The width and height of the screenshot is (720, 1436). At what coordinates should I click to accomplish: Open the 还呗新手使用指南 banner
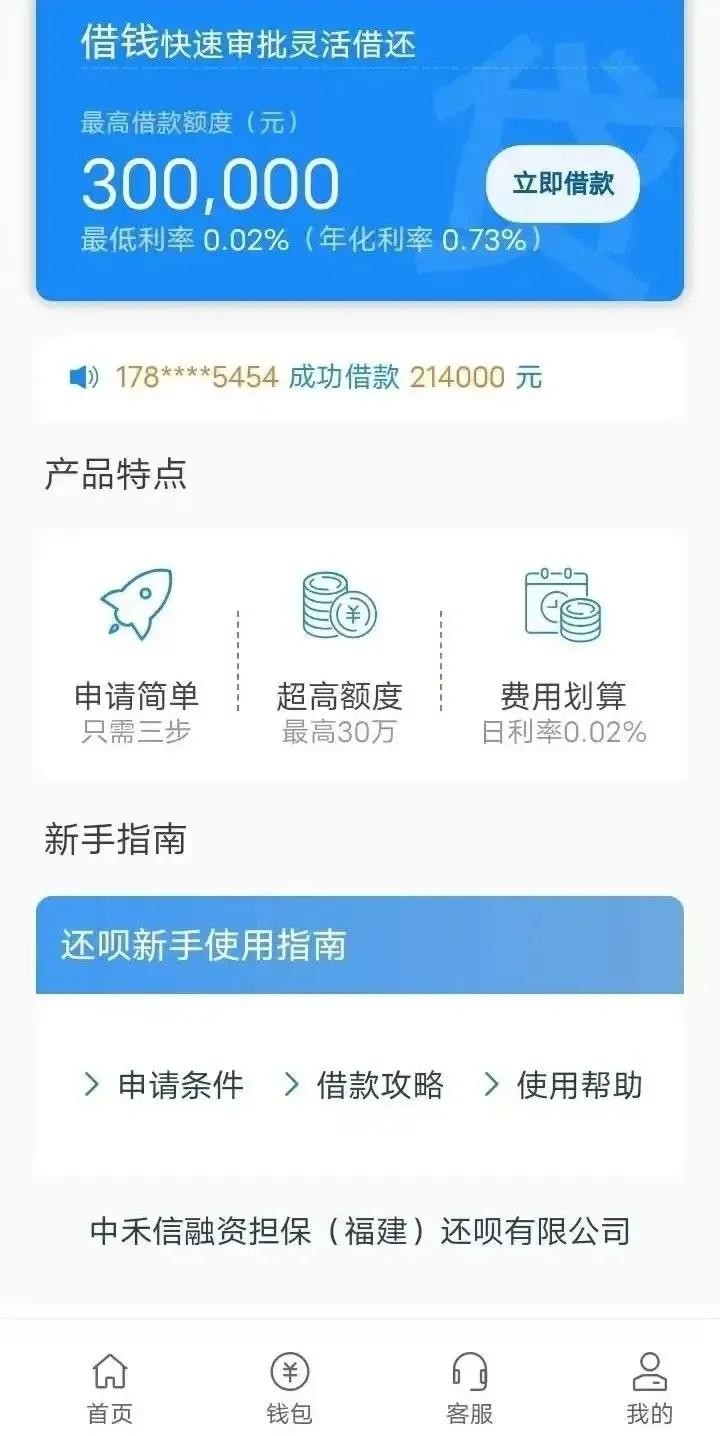coord(360,945)
